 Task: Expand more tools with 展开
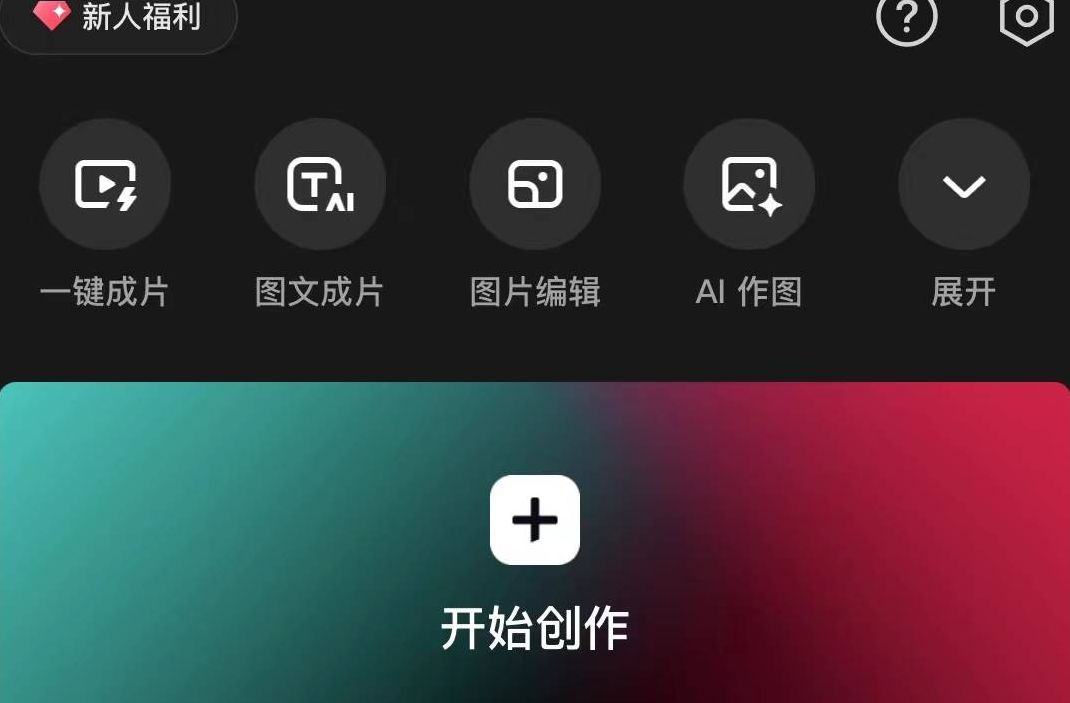tap(963, 185)
